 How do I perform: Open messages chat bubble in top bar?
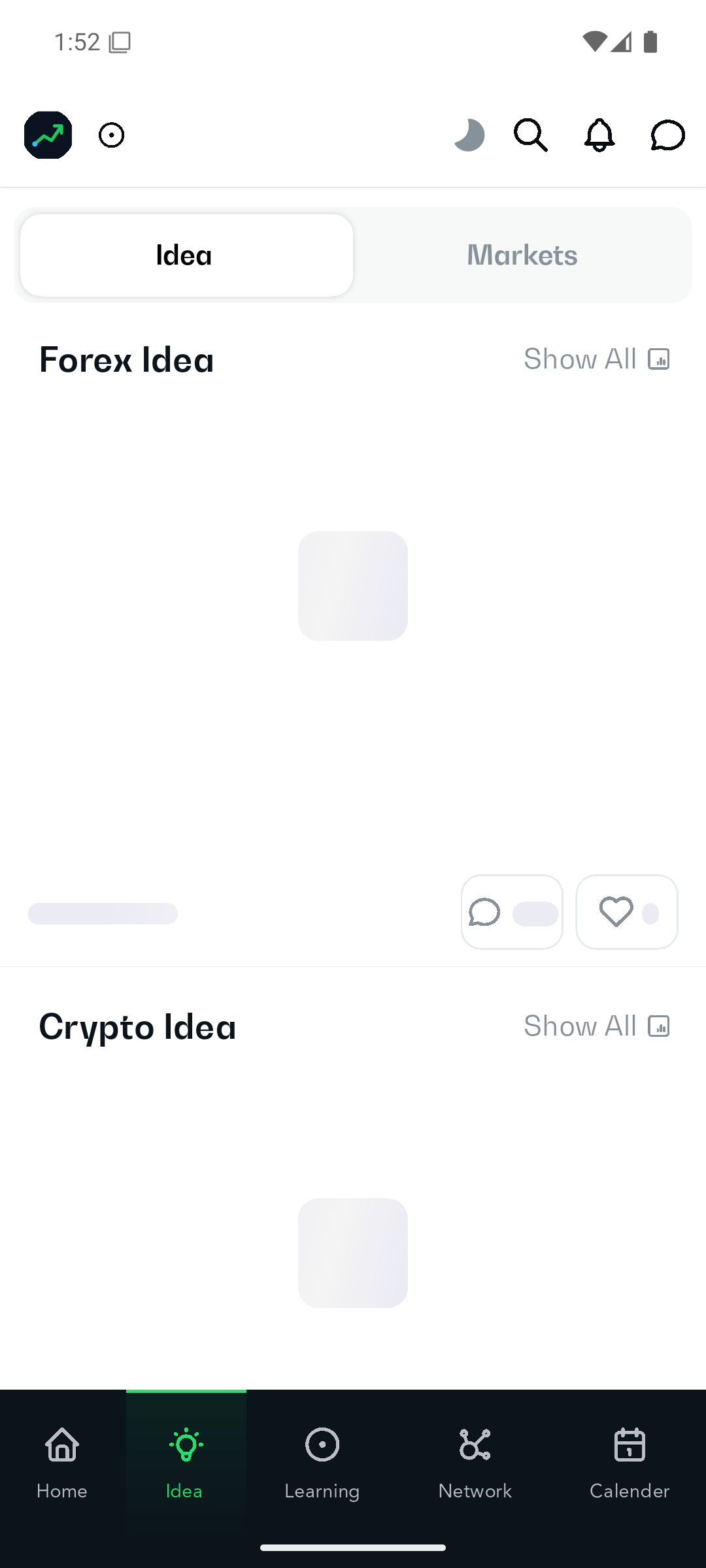click(x=667, y=135)
